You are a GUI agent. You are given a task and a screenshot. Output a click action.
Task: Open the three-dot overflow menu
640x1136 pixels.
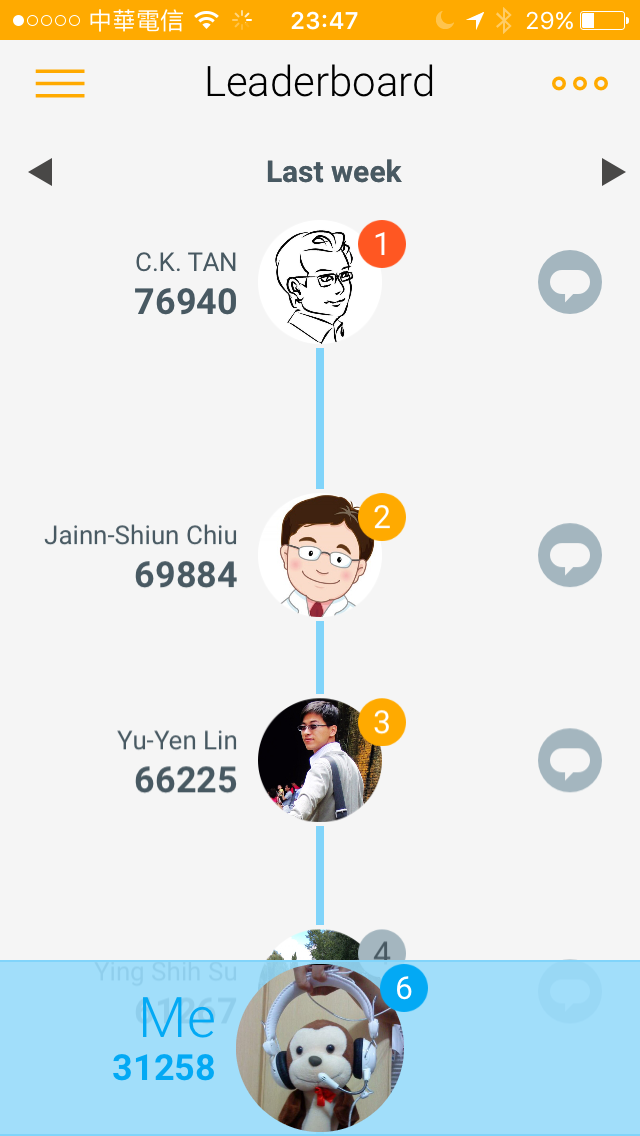[579, 83]
